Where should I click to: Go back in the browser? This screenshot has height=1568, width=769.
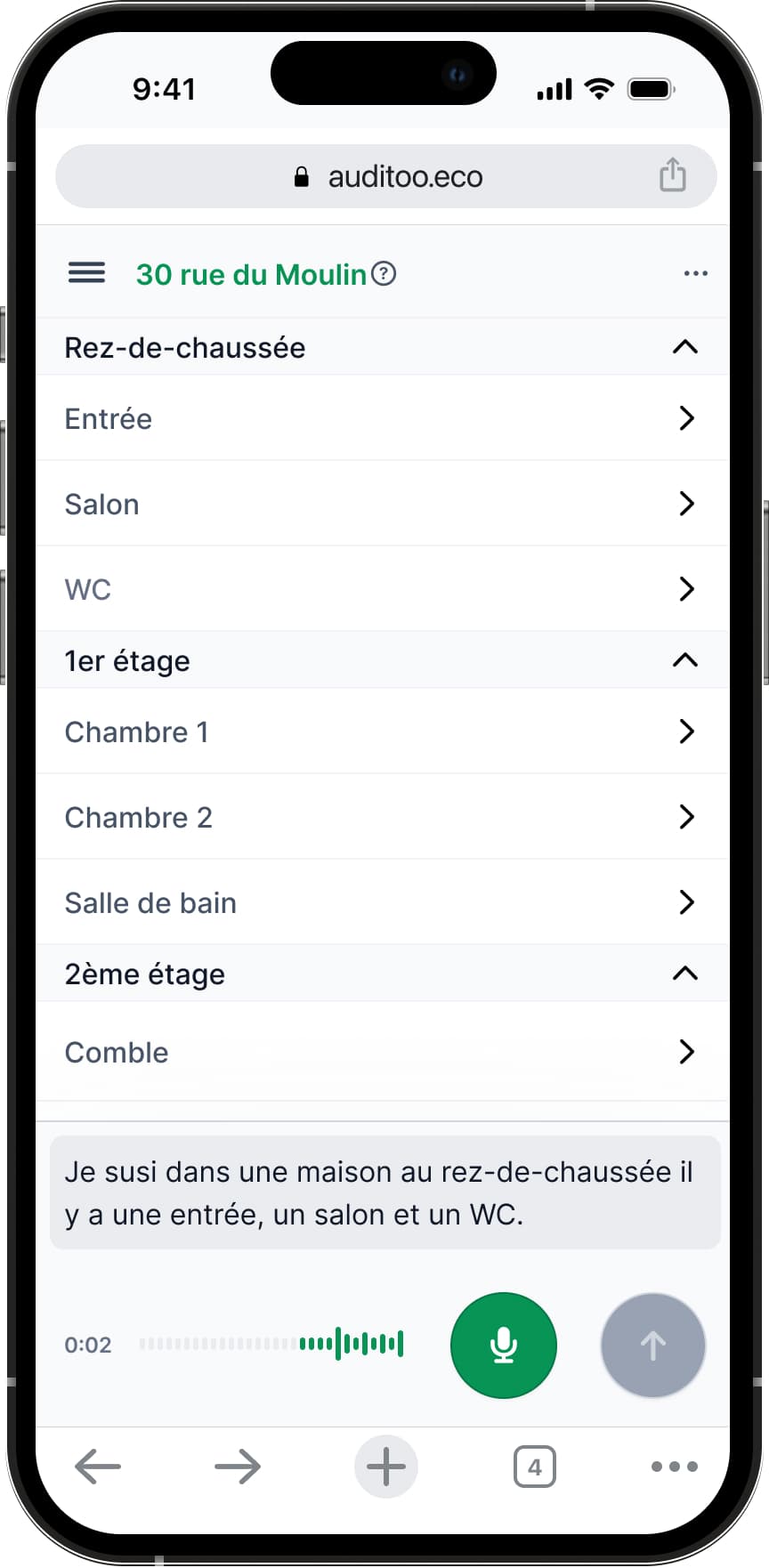[98, 1467]
